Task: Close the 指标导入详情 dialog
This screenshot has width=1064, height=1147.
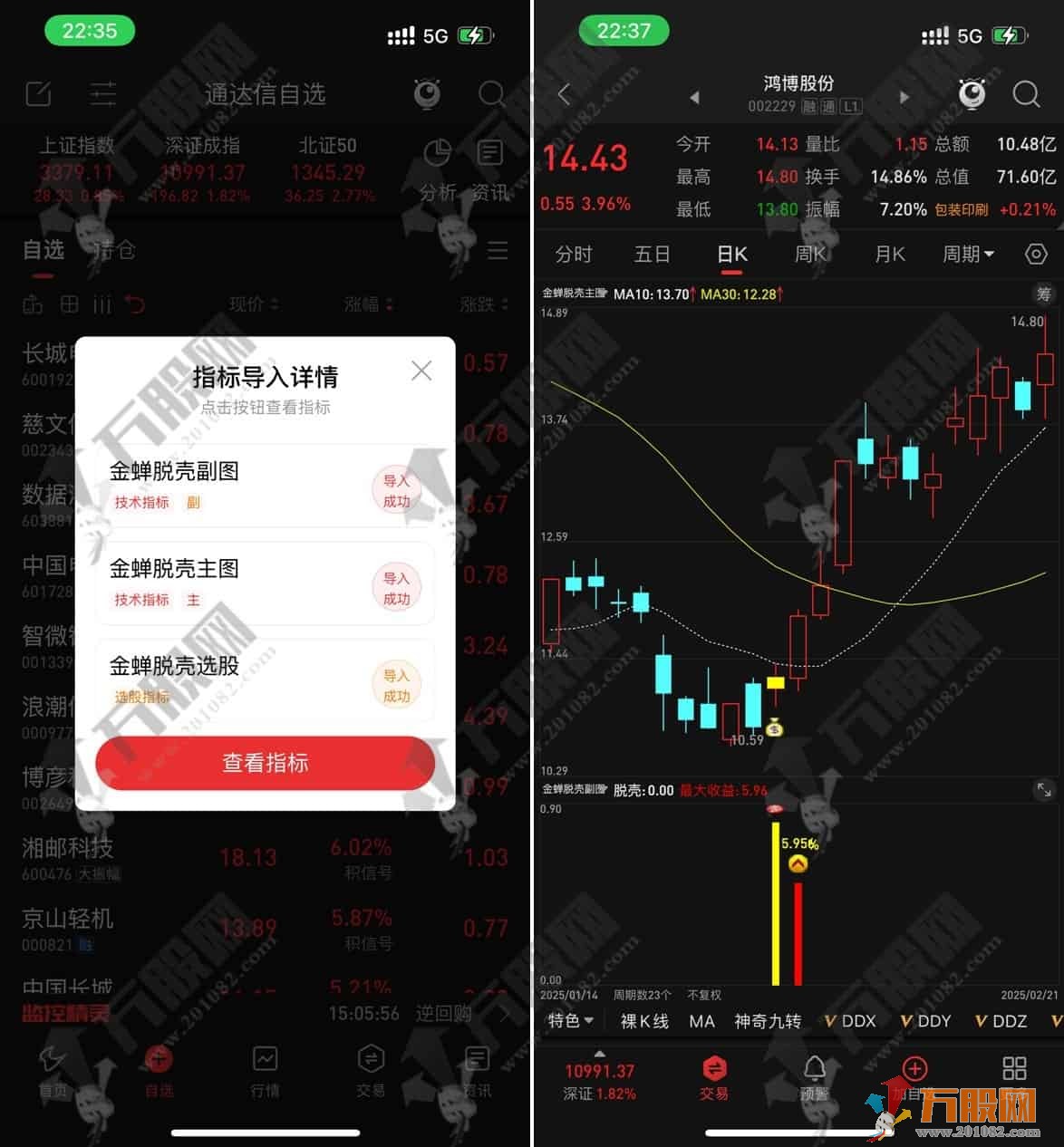Action: [421, 371]
